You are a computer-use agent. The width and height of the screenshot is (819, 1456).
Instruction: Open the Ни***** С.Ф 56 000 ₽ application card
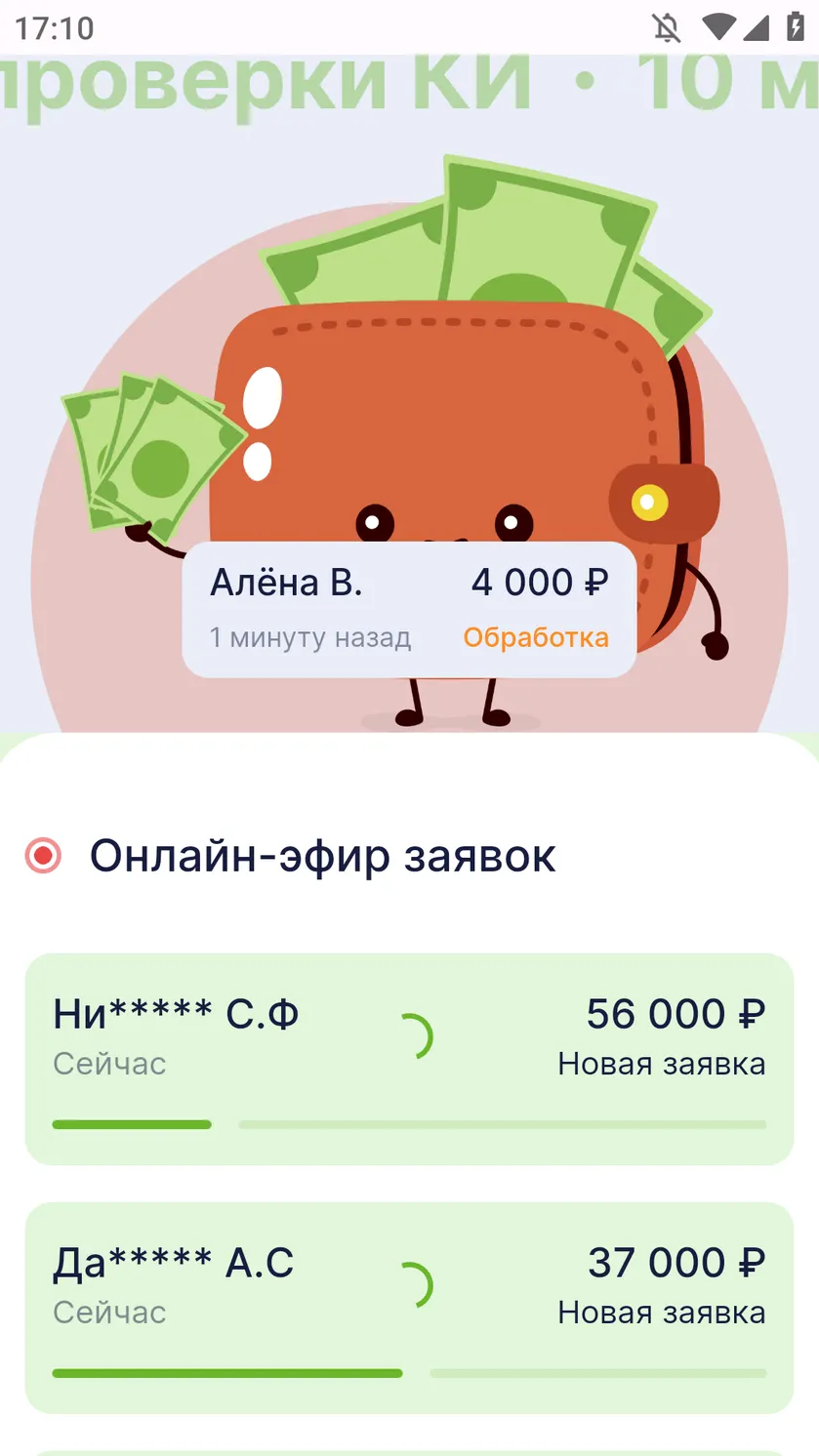409,1059
